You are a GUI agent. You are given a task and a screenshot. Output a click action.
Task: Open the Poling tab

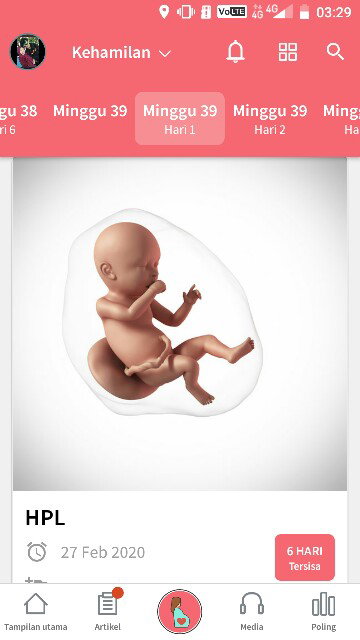point(324,612)
